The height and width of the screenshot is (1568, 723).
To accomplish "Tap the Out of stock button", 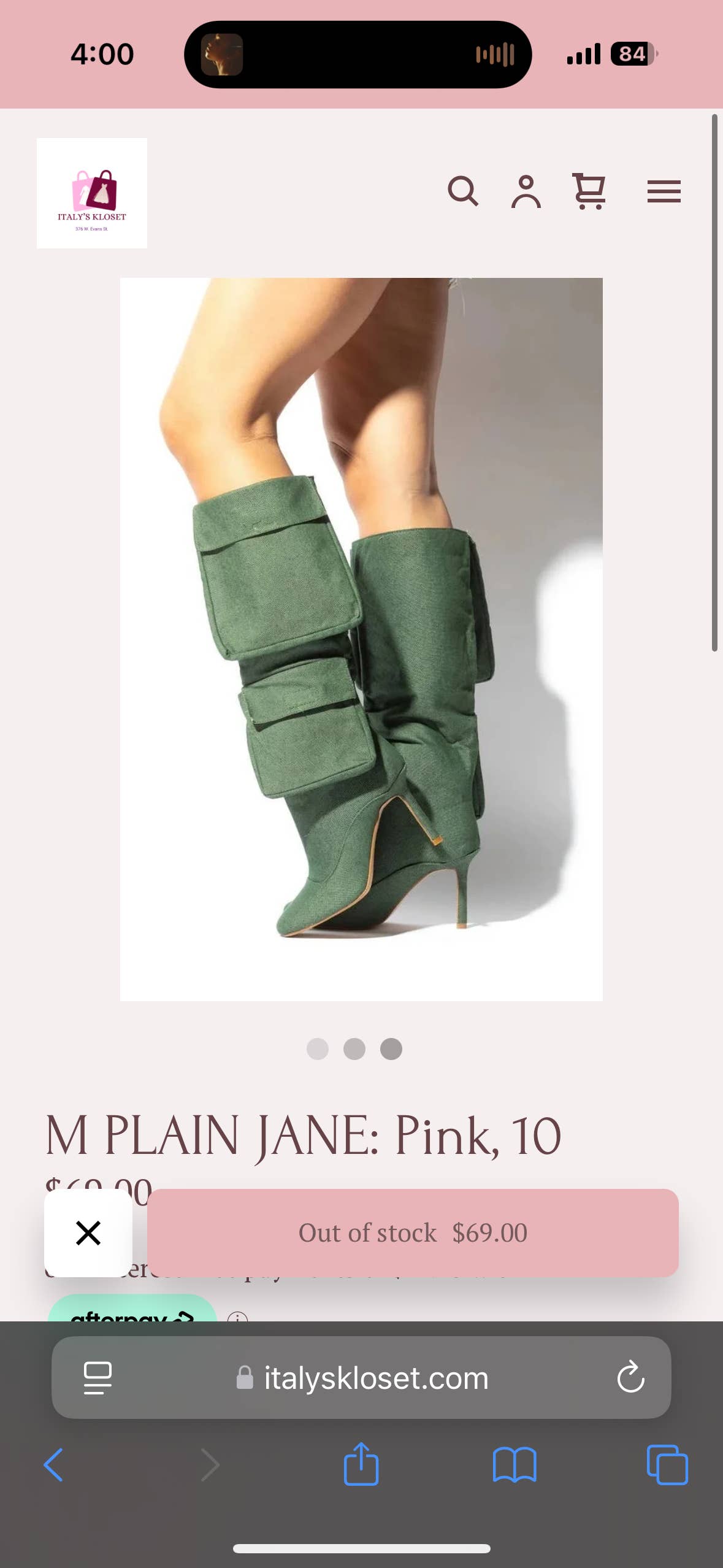I will coord(412,1232).
